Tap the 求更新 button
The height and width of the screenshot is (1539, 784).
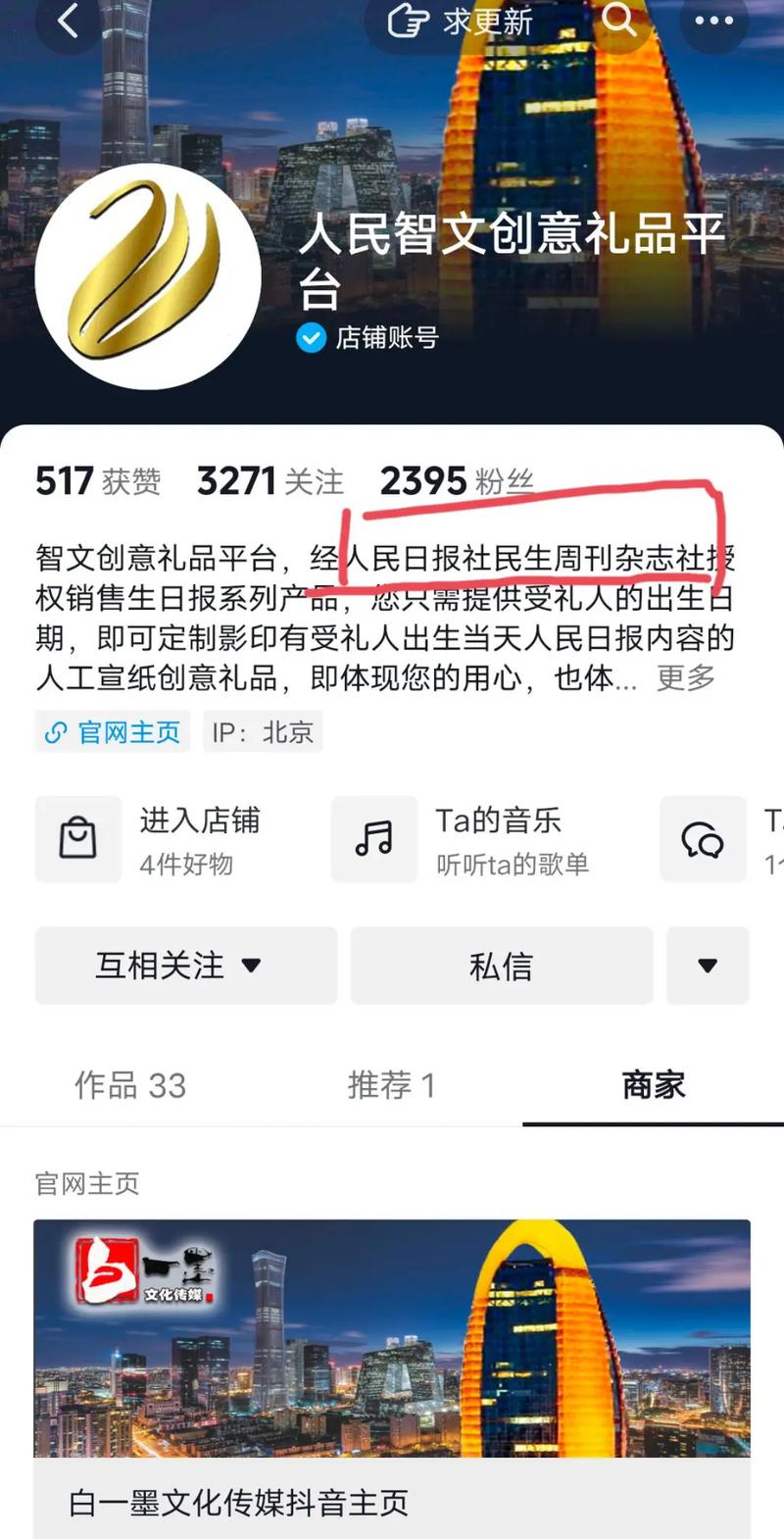463,22
